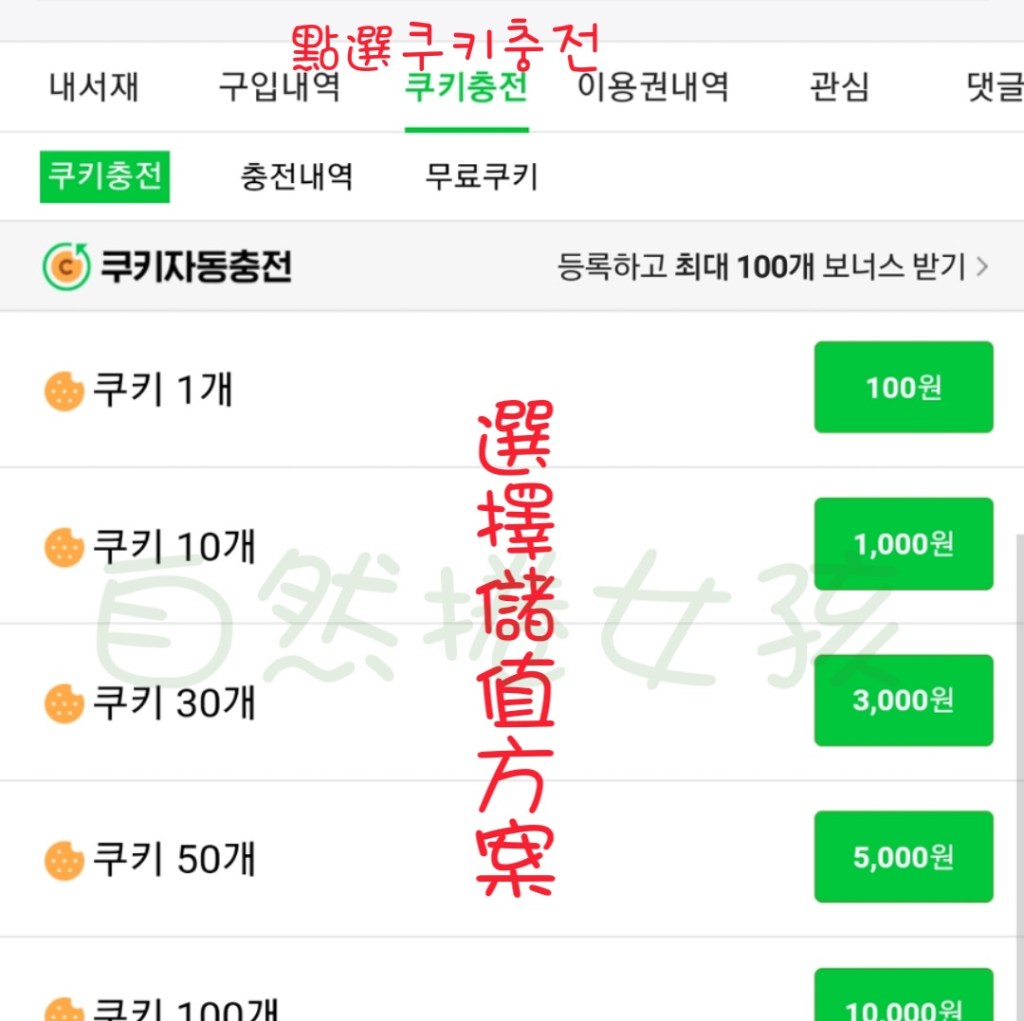Image resolution: width=1024 pixels, height=1021 pixels.
Task: Switch to 충전내역 sub-tab
Action: (296, 177)
